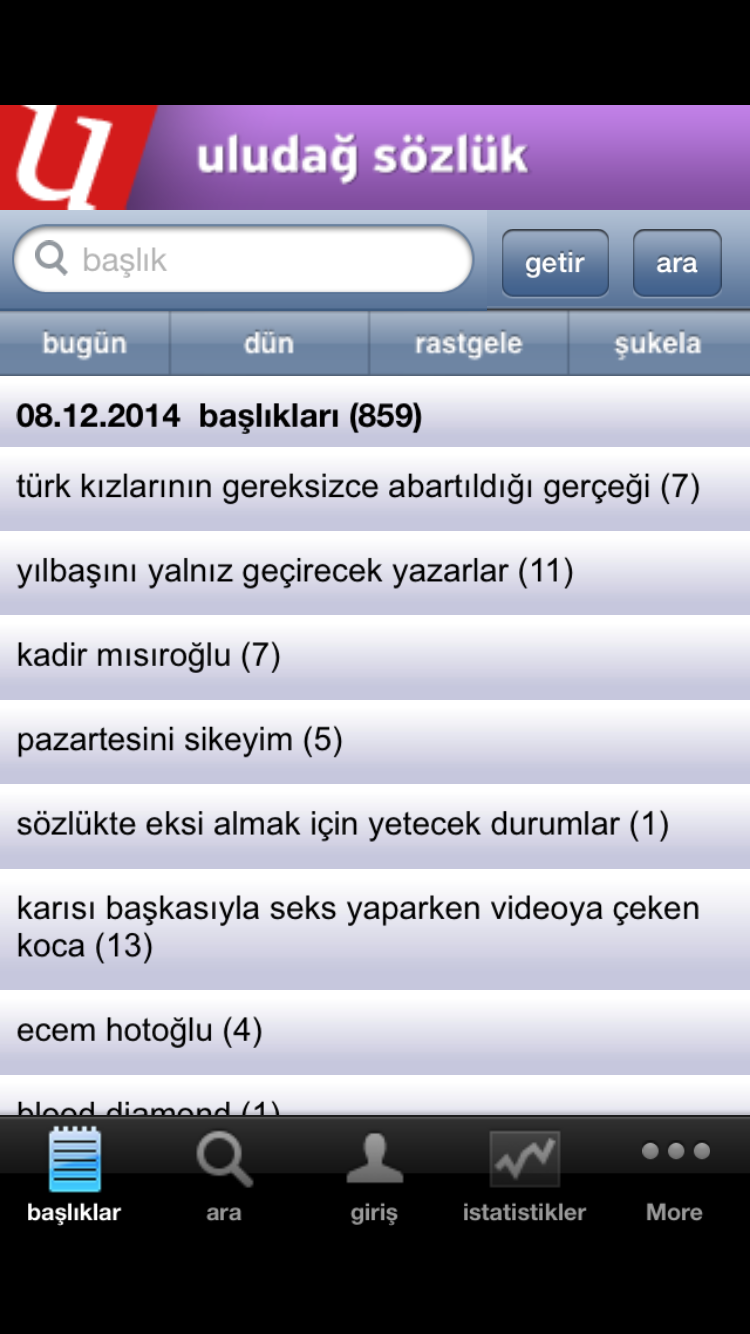Open the yılbaşını yalnız geçirecek yazarlar topic

coord(375,573)
